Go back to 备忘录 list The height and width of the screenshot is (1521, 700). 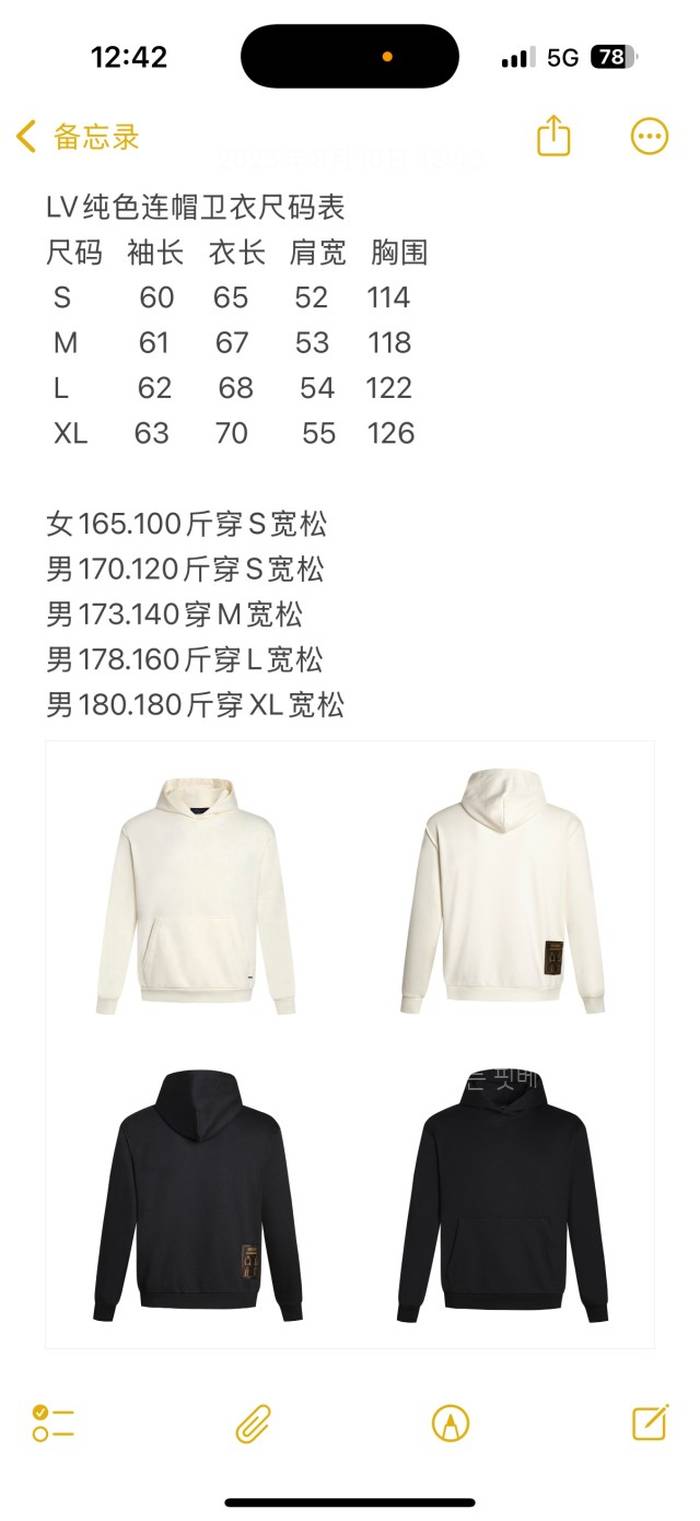[78, 137]
